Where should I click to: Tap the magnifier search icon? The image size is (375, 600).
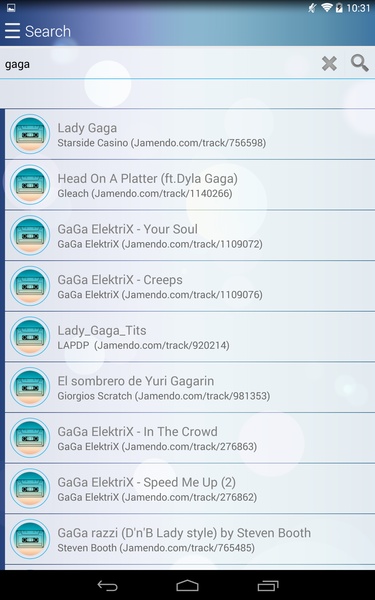click(360, 63)
